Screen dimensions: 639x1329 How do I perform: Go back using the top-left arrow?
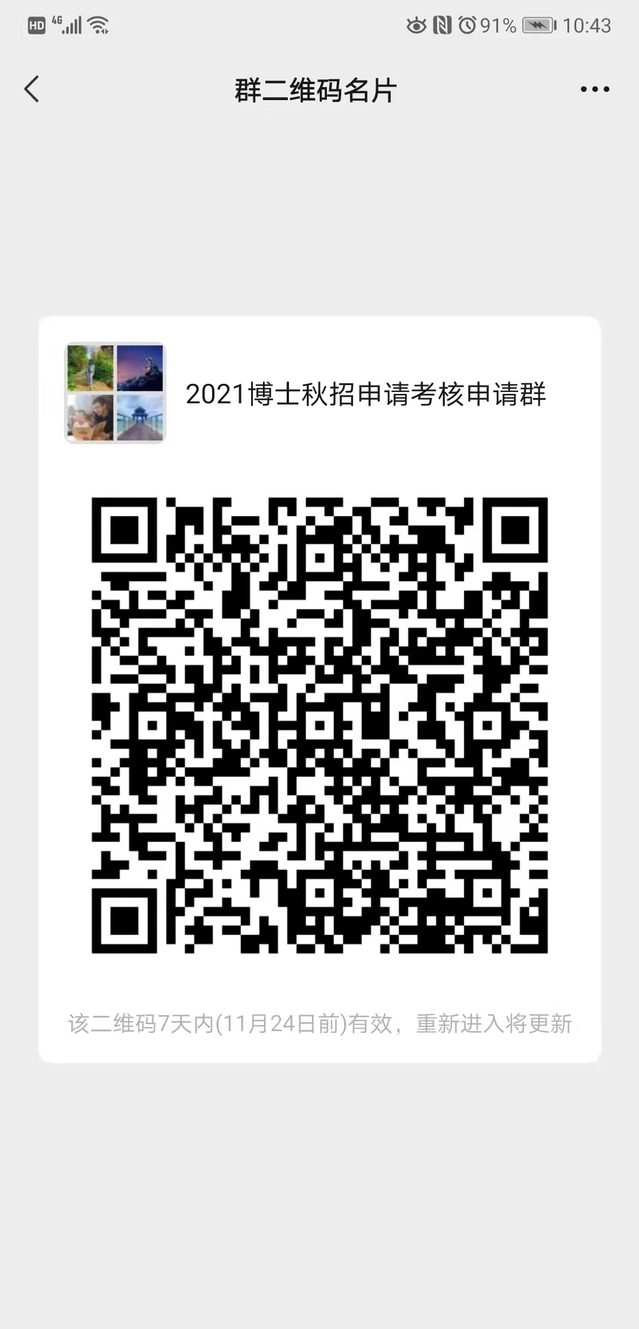click(32, 89)
